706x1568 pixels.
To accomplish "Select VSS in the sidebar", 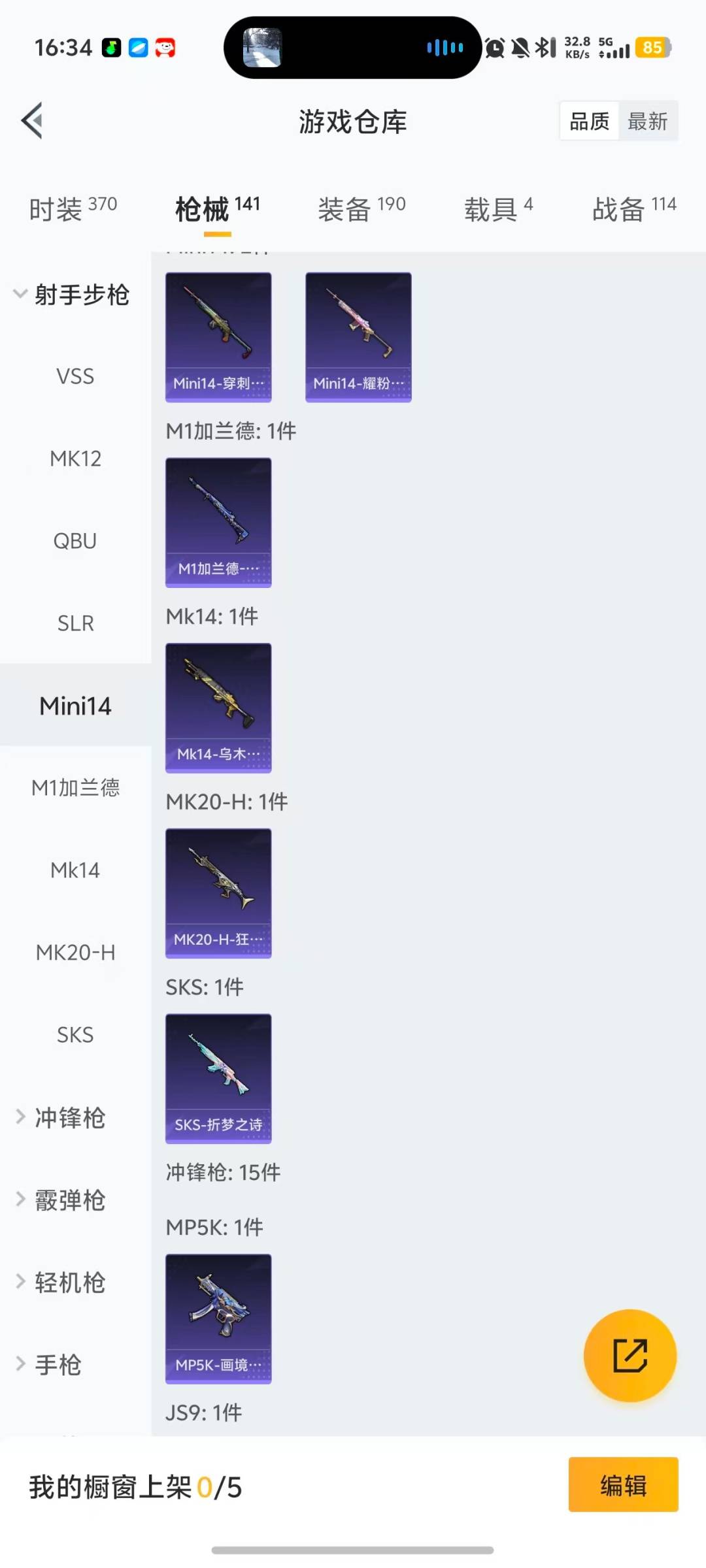I will coord(75,376).
